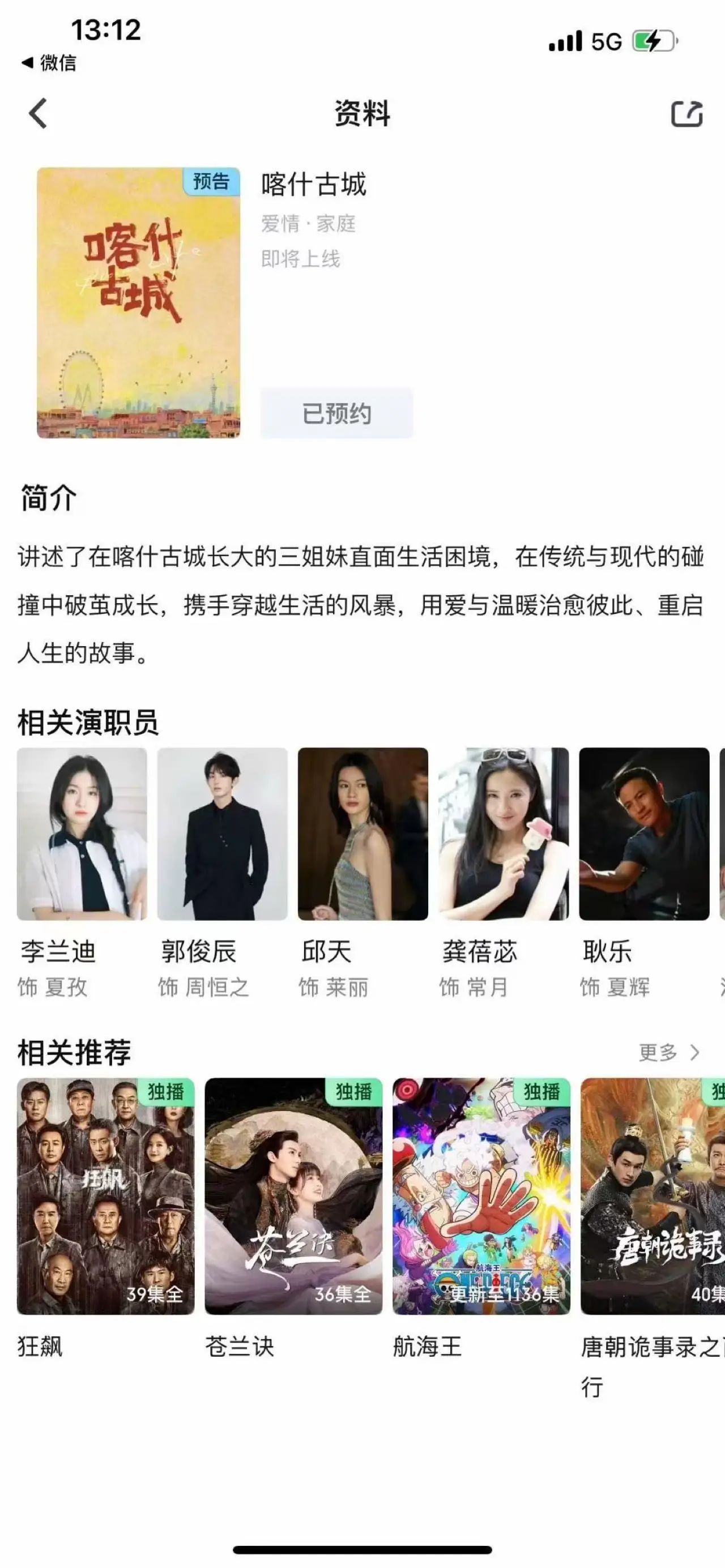
Task: Open the 喀什古城 poster
Action: point(138,302)
